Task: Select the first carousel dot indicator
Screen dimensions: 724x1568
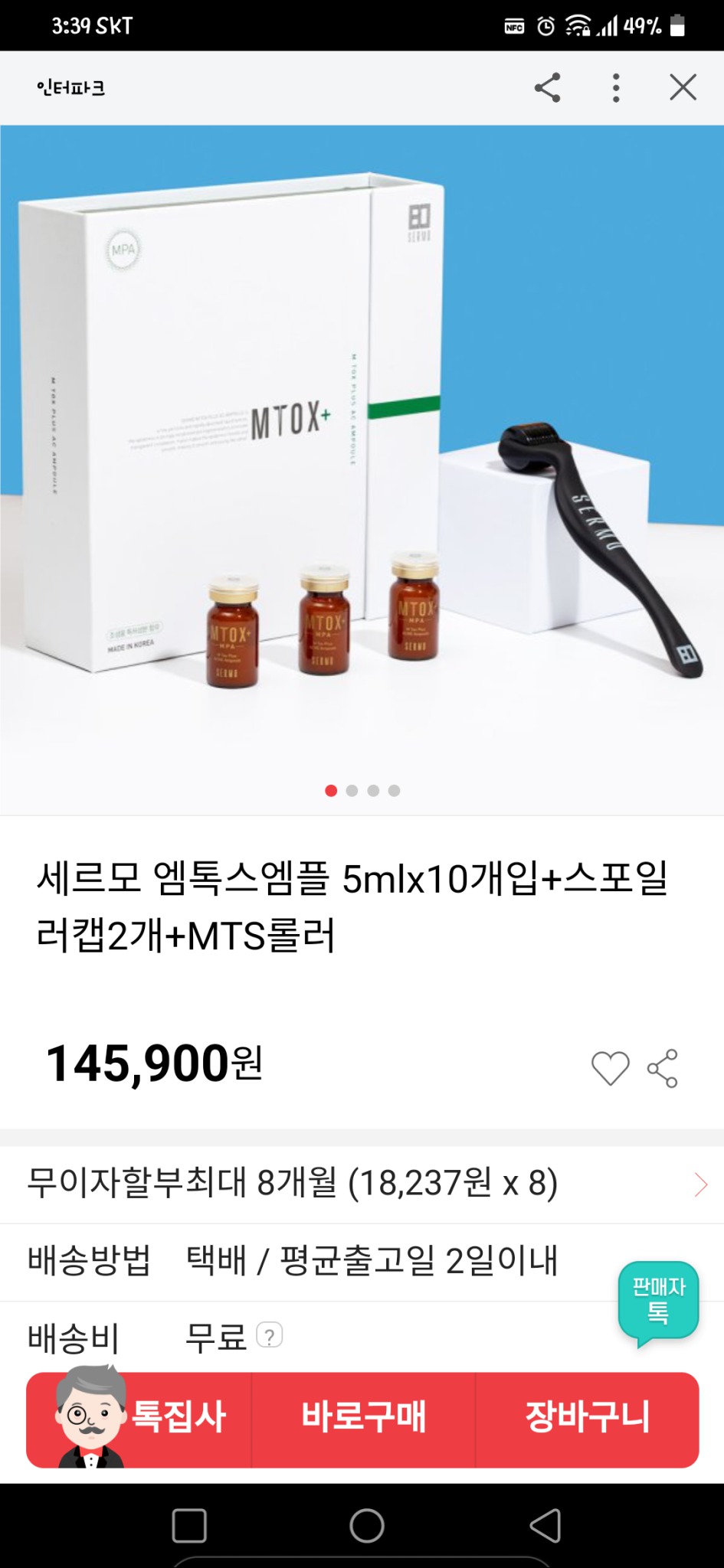Action: click(x=330, y=789)
